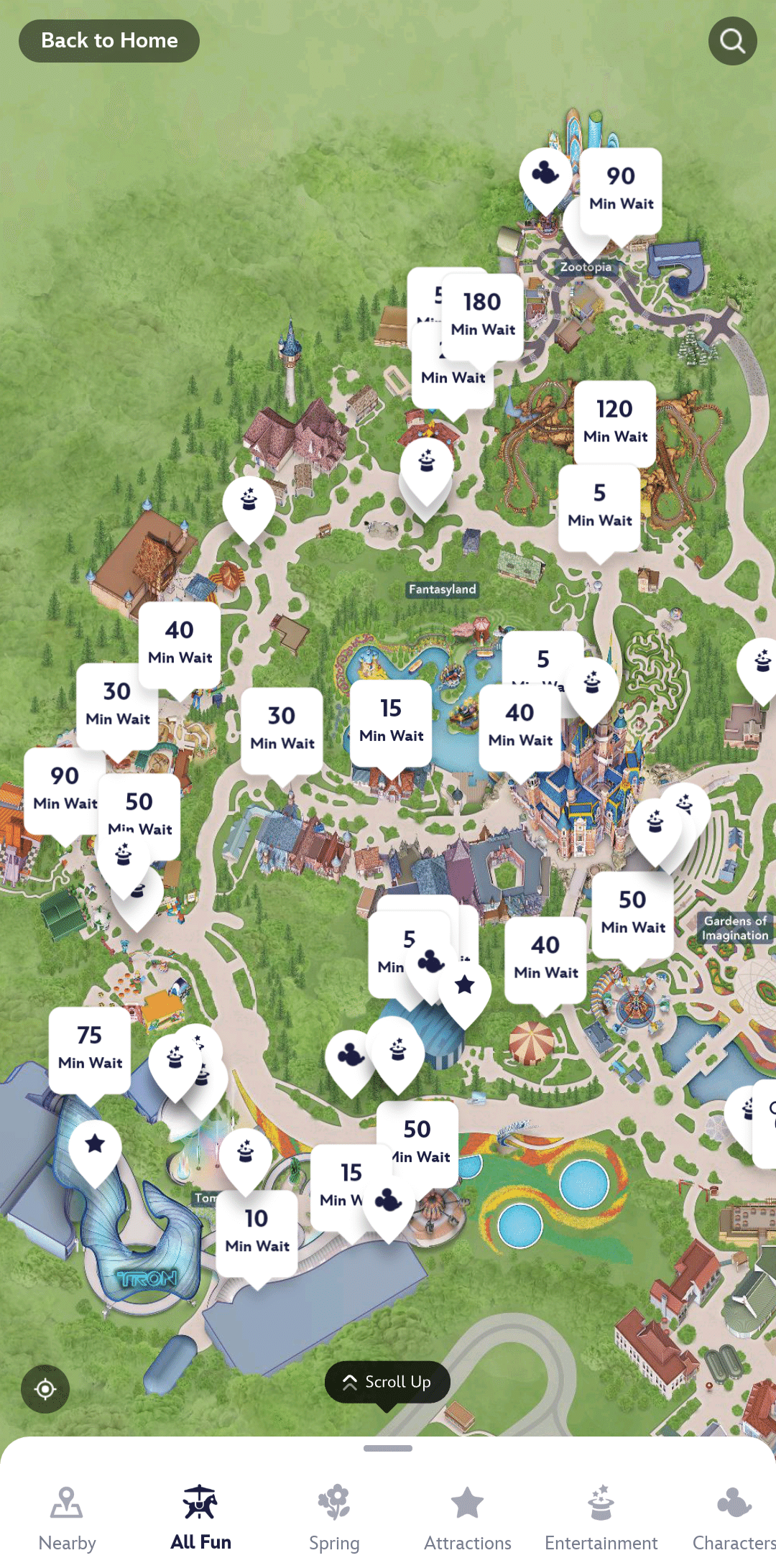The height and width of the screenshot is (1568, 776).
Task: Select the 15 Min Wait marker near the lake
Action: (x=391, y=721)
